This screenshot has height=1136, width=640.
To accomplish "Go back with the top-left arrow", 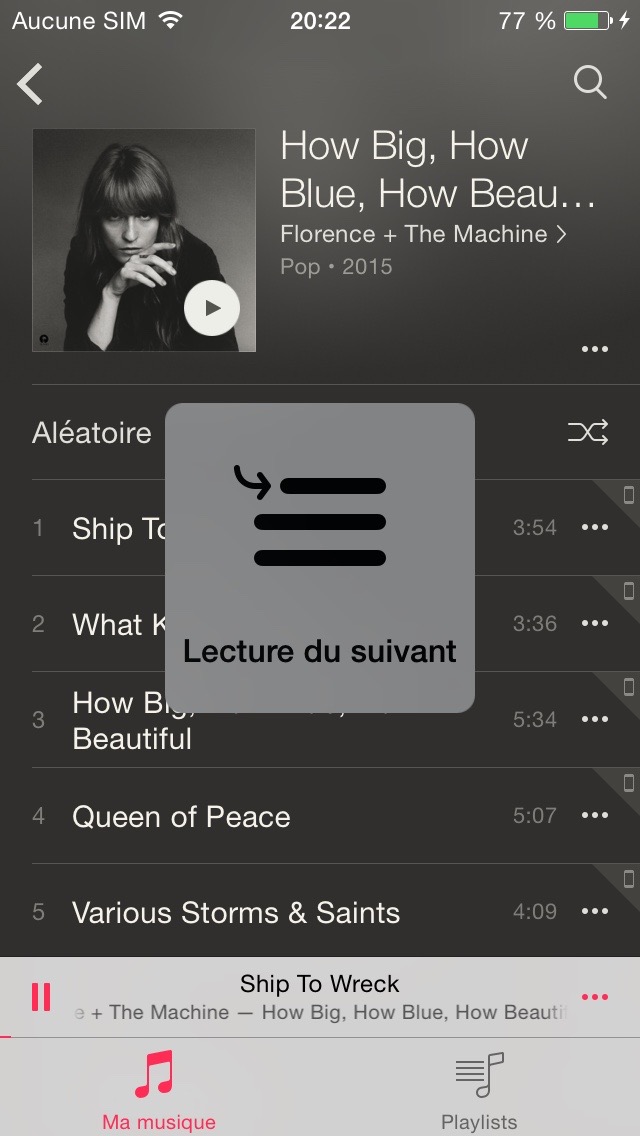I will pos(30,85).
